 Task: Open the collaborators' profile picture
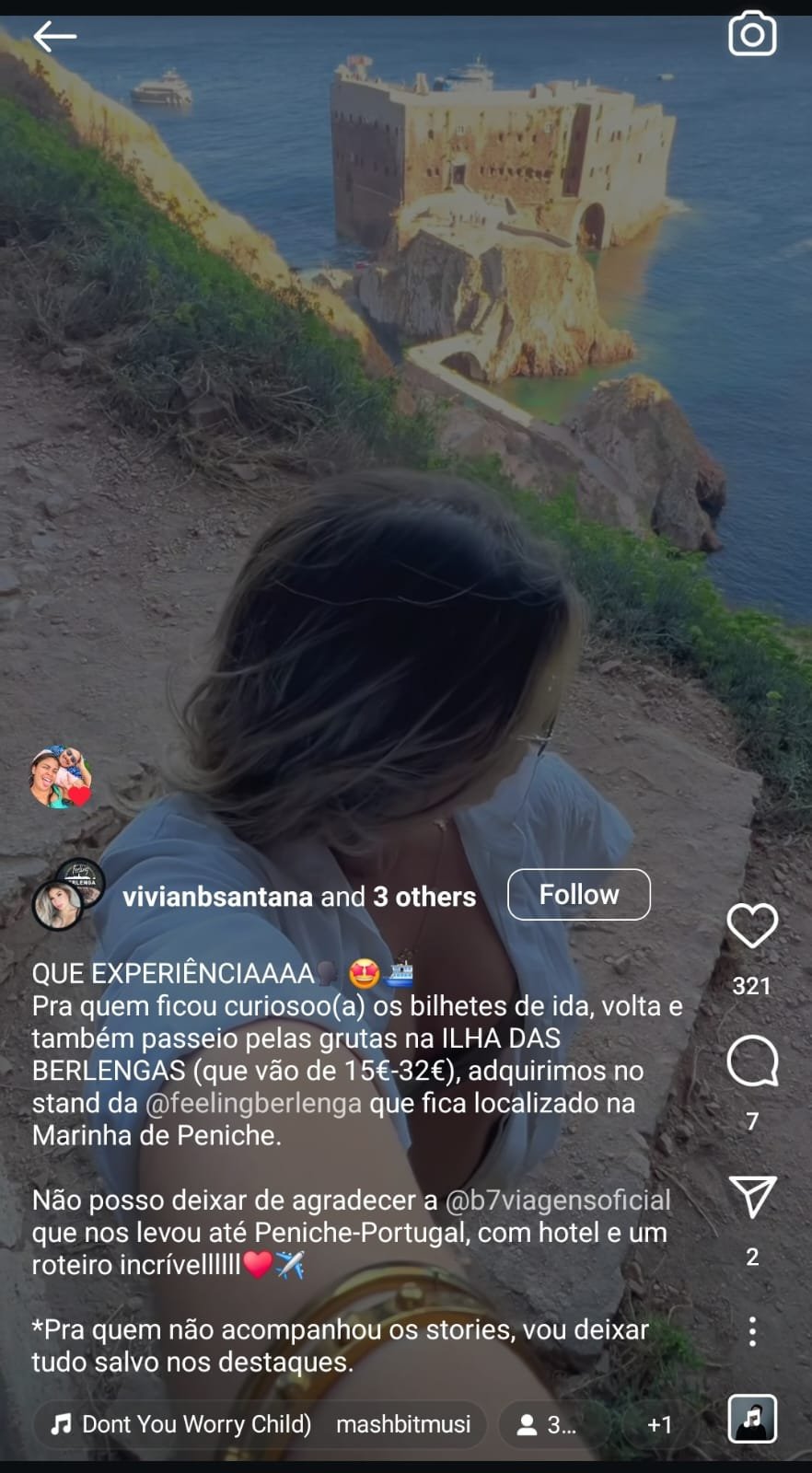67,895
